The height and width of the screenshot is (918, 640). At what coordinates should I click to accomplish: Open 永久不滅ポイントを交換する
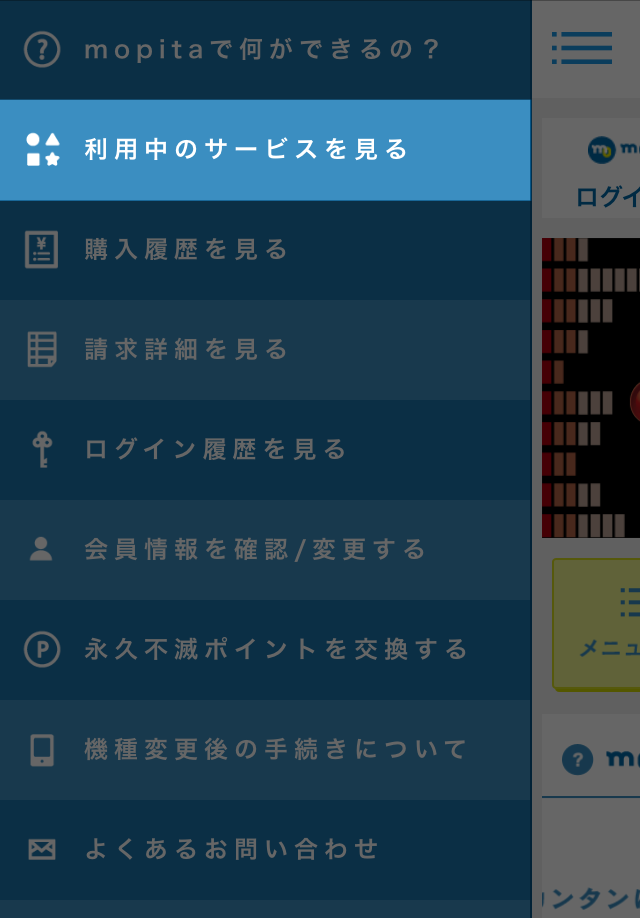[276, 650]
